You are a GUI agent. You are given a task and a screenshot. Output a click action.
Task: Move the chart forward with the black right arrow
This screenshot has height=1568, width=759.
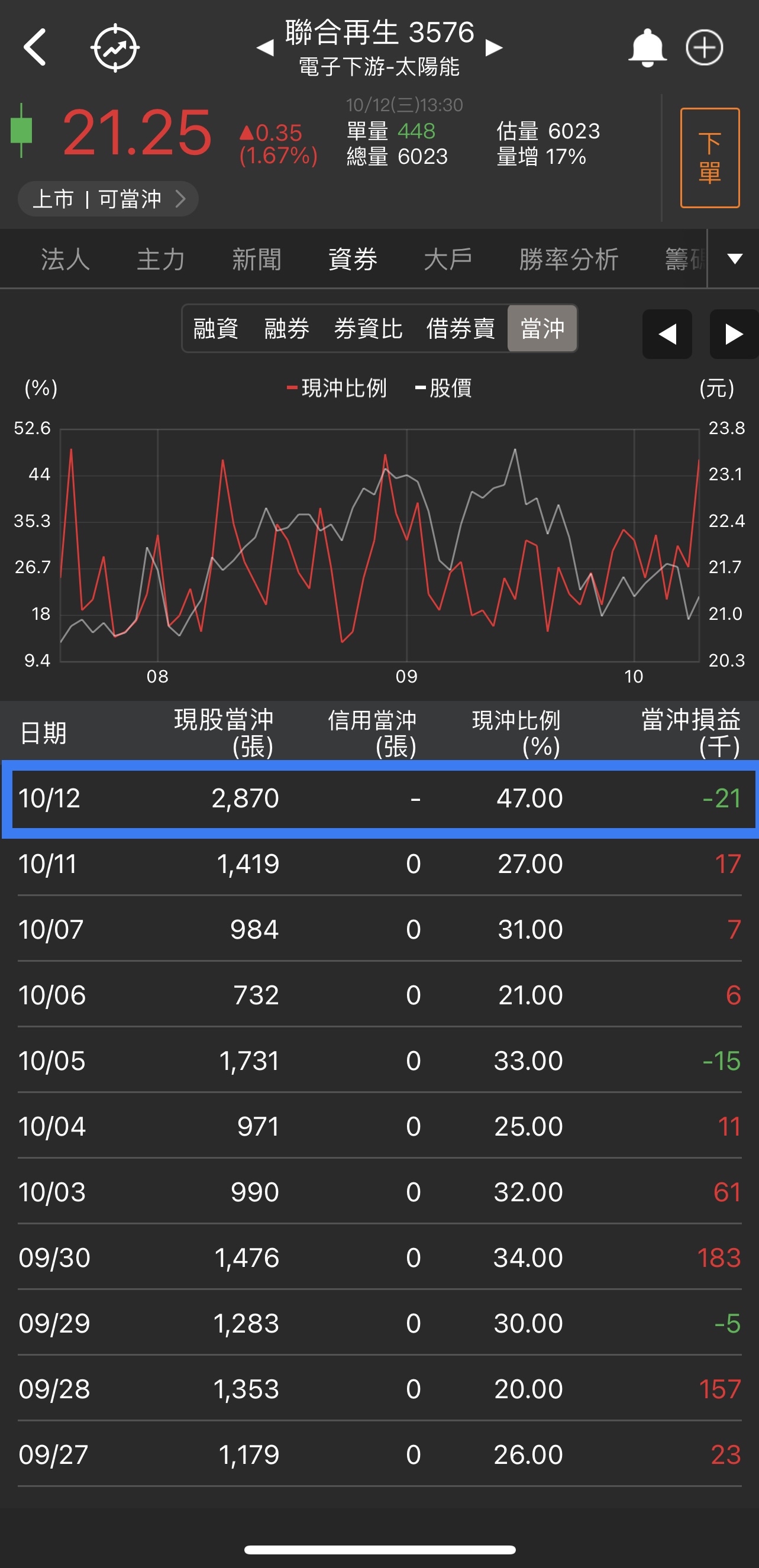coord(734,334)
